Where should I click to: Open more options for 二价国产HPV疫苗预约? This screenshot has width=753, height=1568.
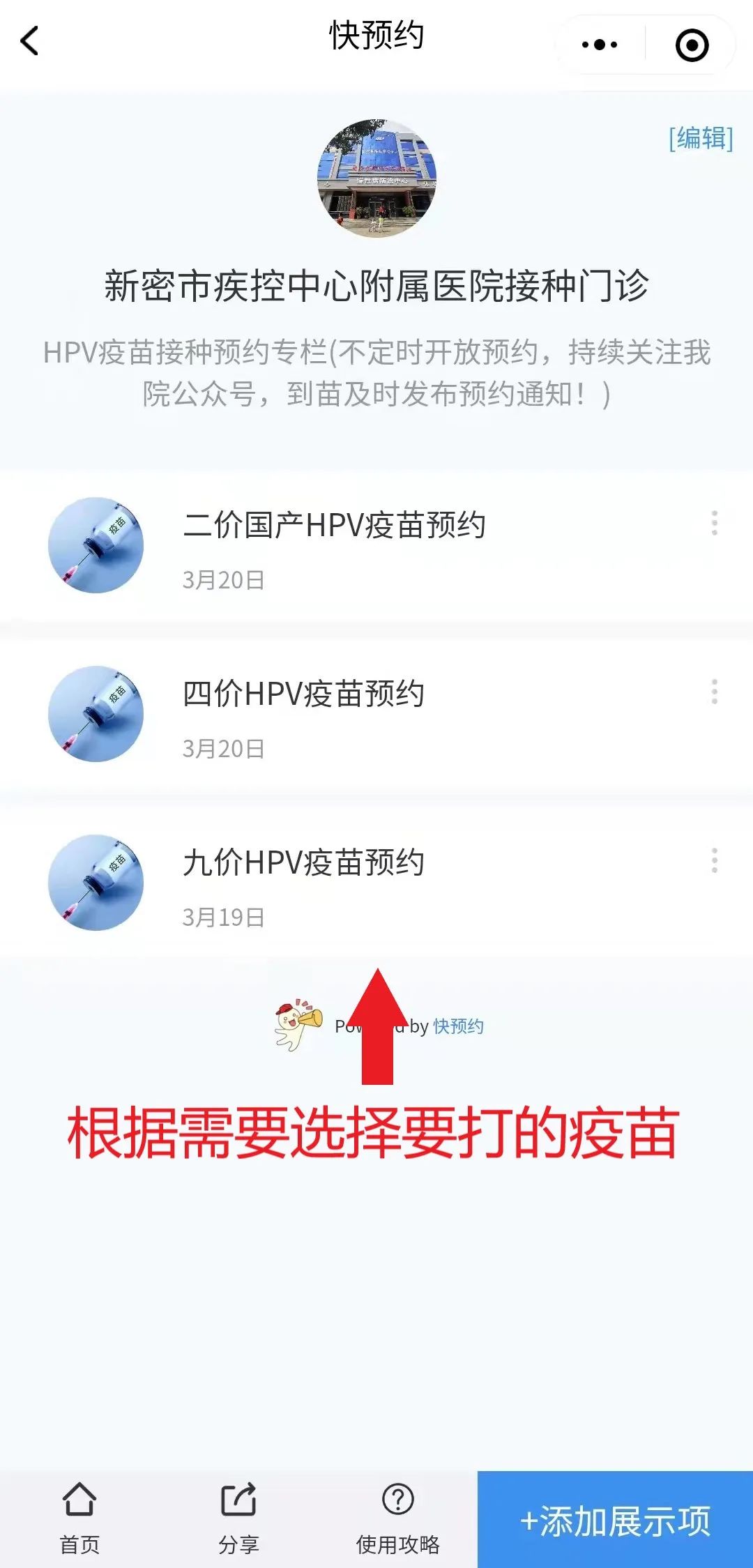point(715,523)
